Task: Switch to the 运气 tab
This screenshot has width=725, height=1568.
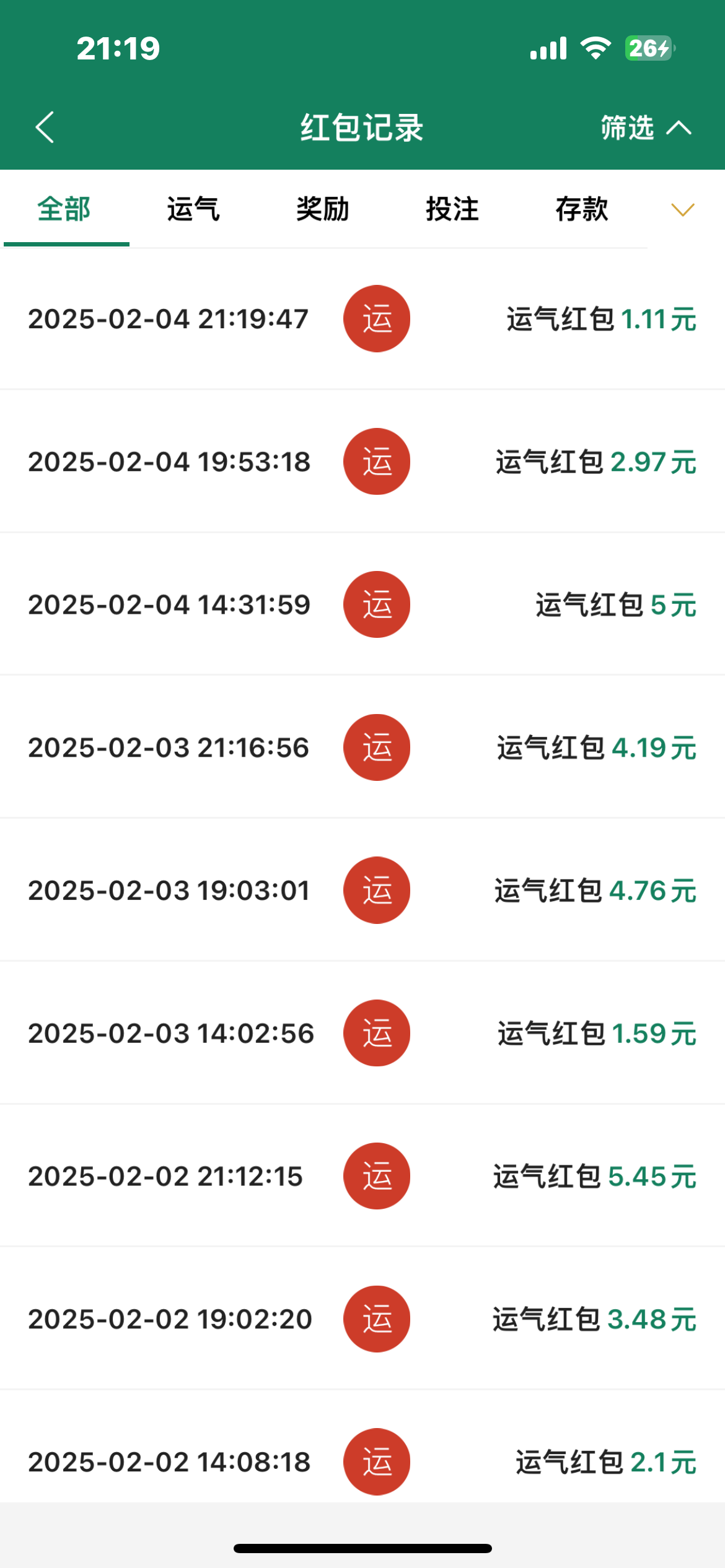Action: [x=193, y=209]
